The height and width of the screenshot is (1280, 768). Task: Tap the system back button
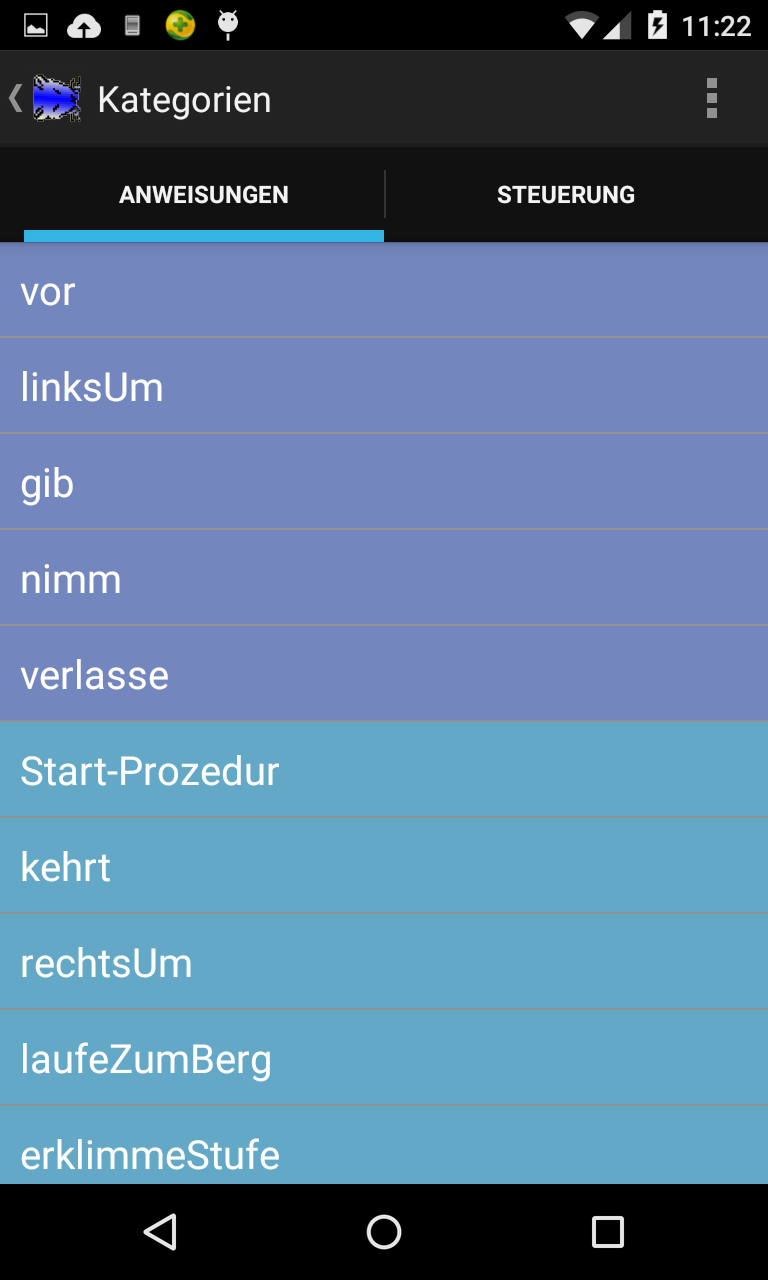point(160,1232)
